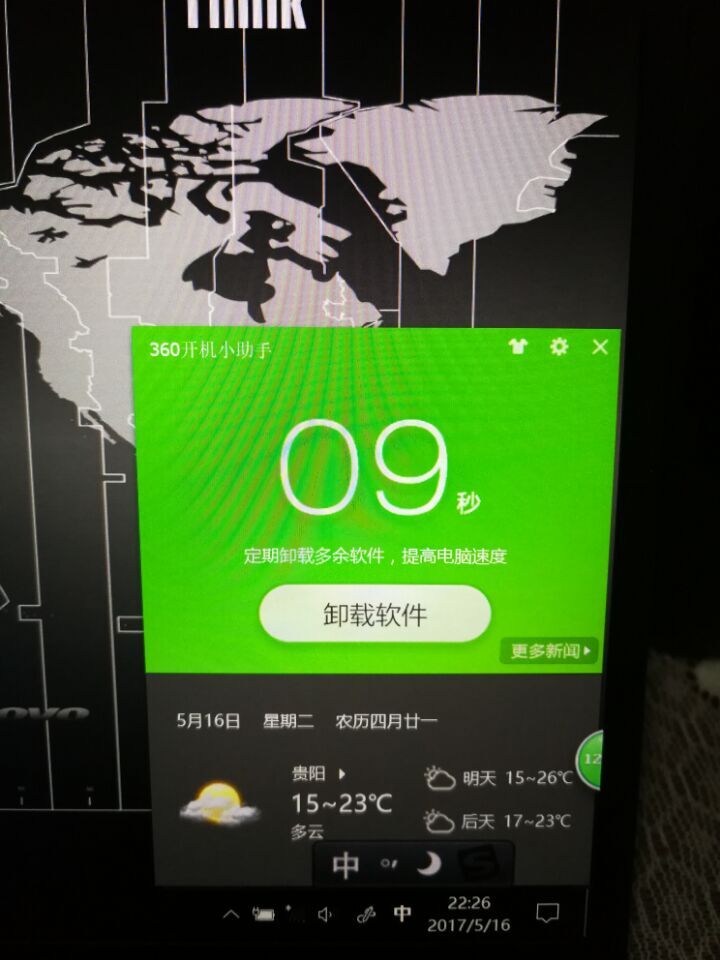Change the city from 贵阳
This screenshot has width=720, height=960.
pos(342,773)
